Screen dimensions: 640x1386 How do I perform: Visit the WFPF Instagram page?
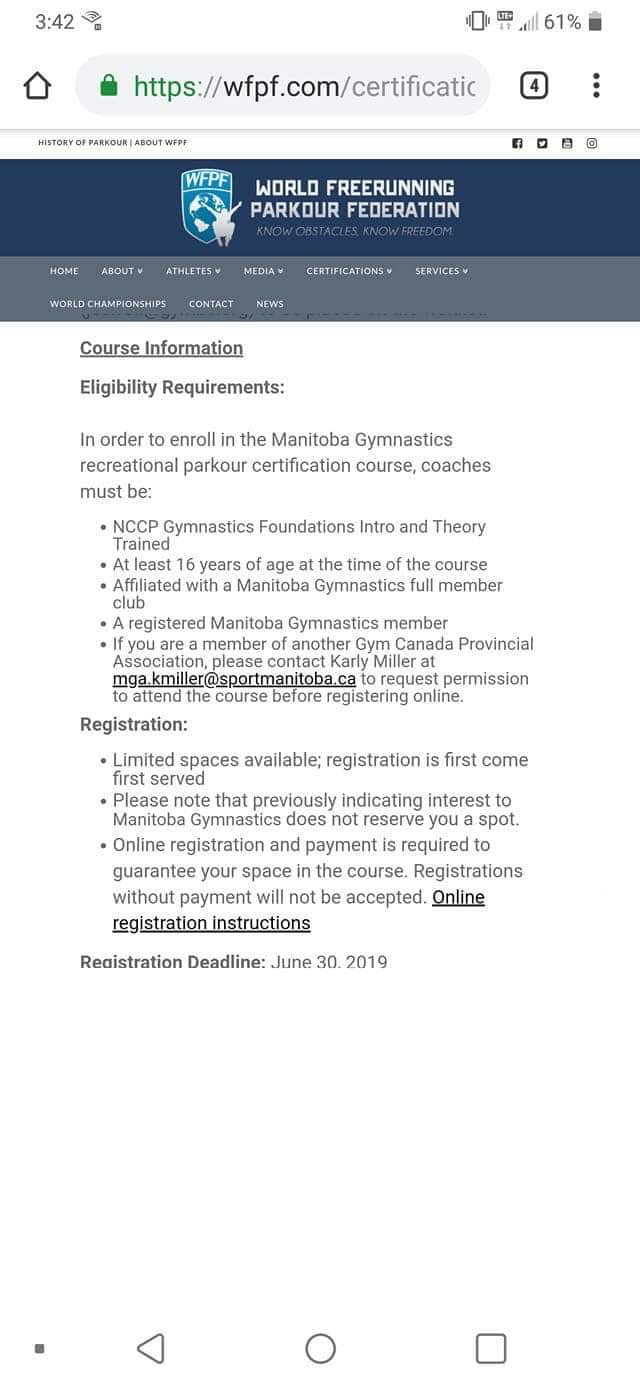tap(592, 143)
